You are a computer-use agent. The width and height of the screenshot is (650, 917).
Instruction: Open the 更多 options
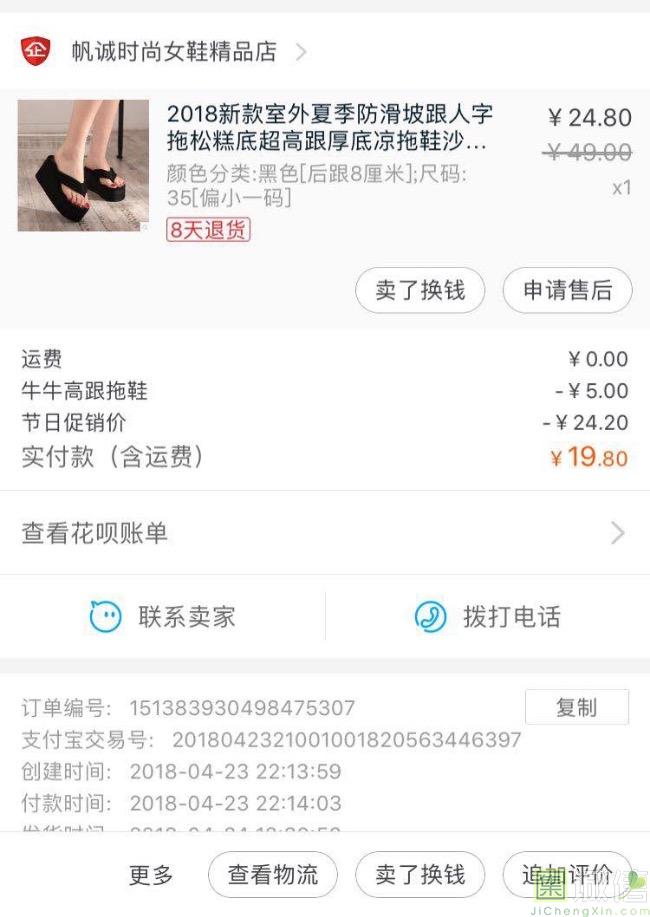pos(151,875)
